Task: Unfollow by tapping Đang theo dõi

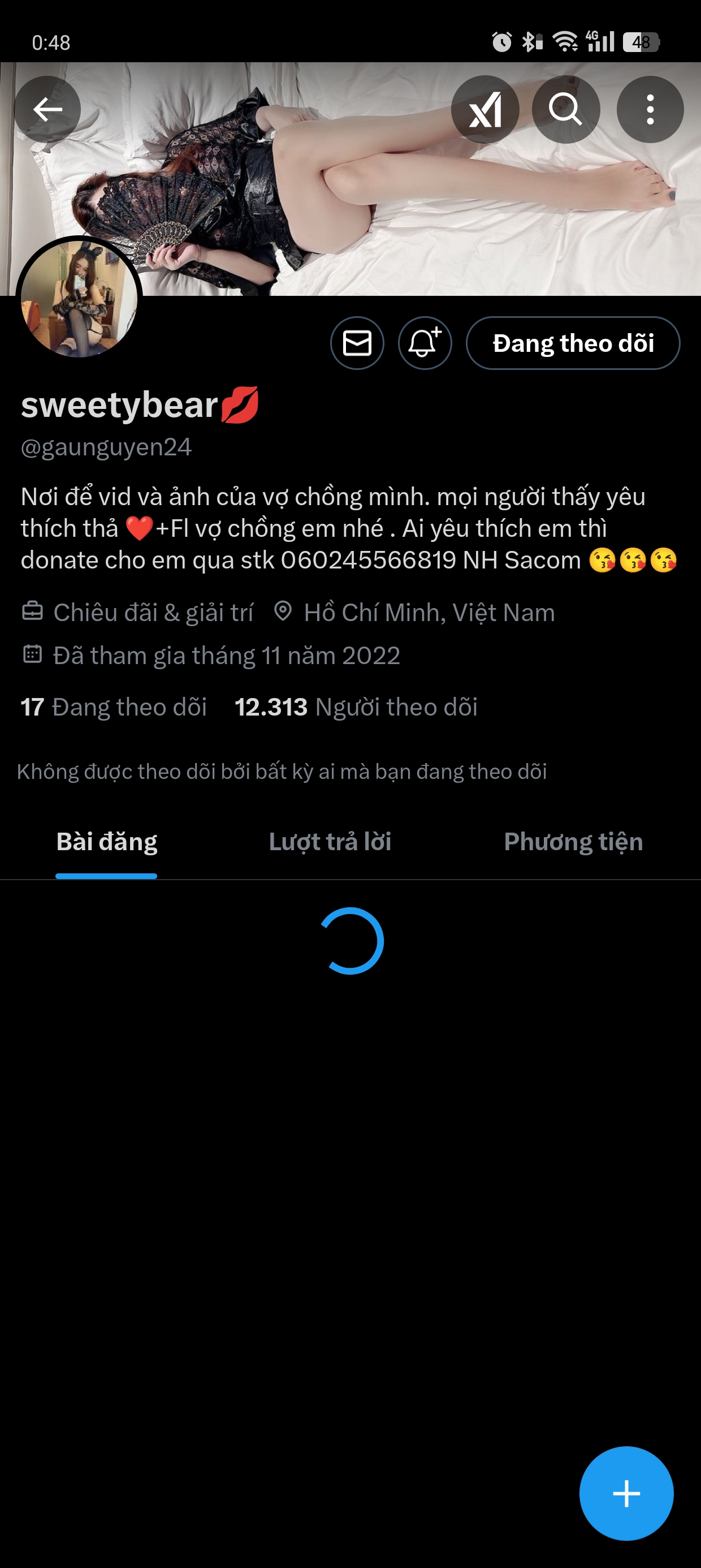Action: pyautogui.click(x=574, y=343)
